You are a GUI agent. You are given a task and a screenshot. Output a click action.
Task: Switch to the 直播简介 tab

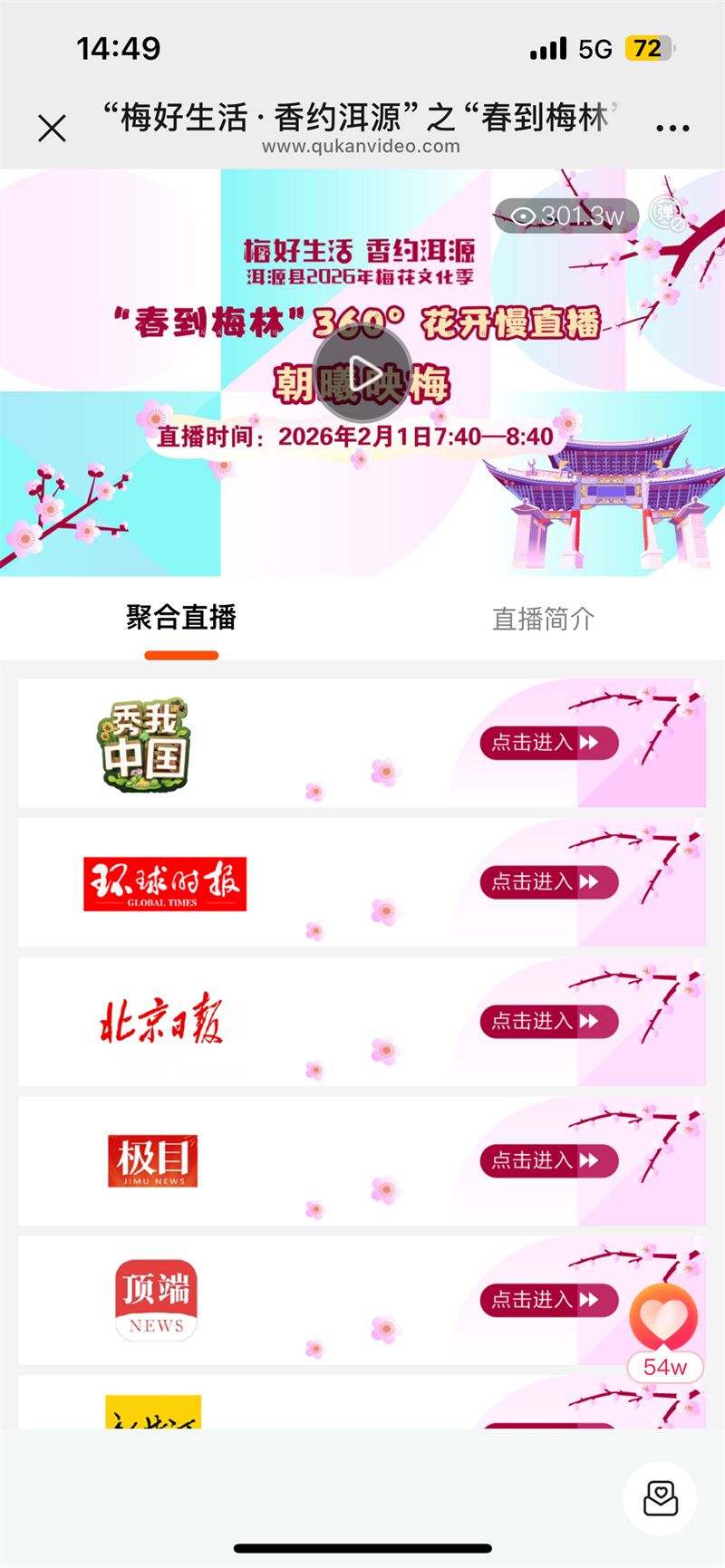pos(543,619)
